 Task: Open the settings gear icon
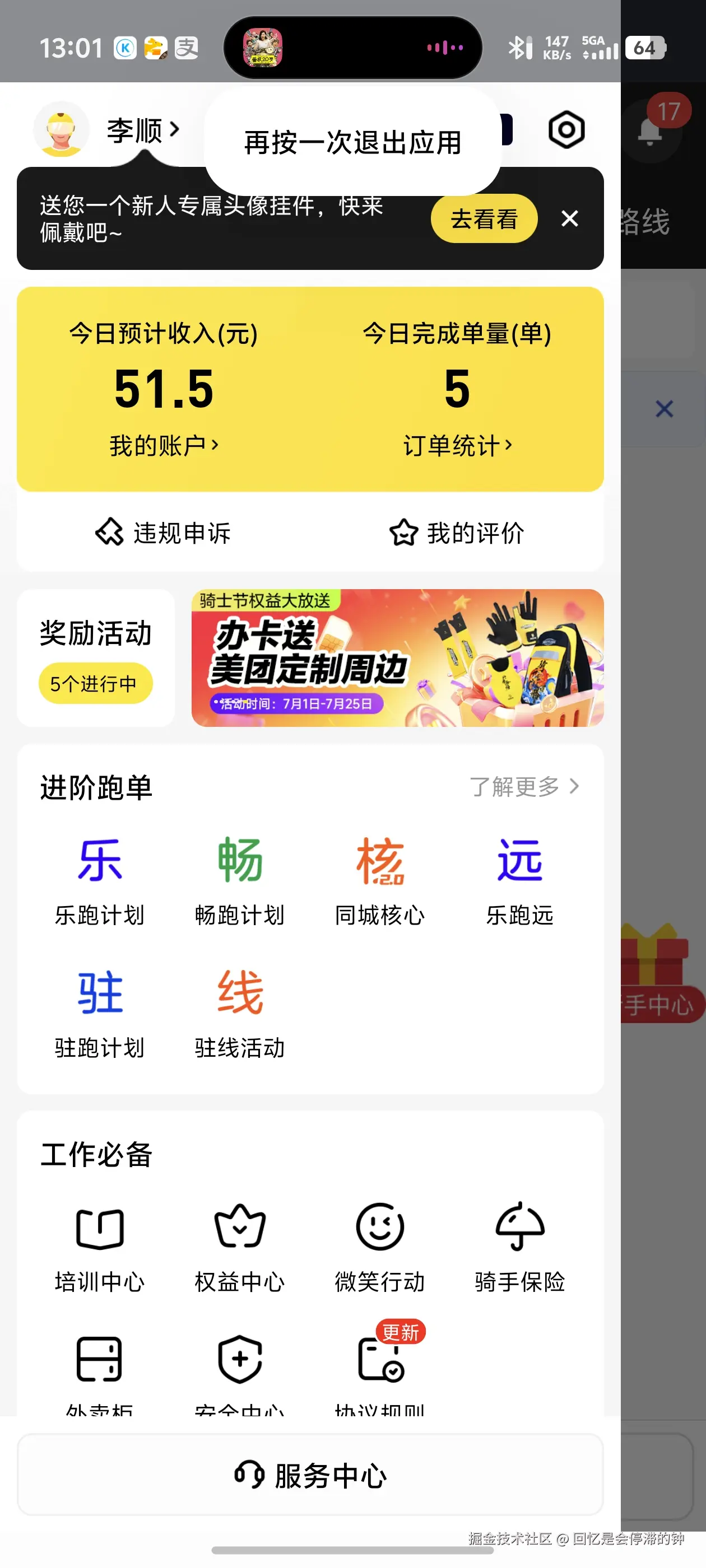tap(566, 130)
